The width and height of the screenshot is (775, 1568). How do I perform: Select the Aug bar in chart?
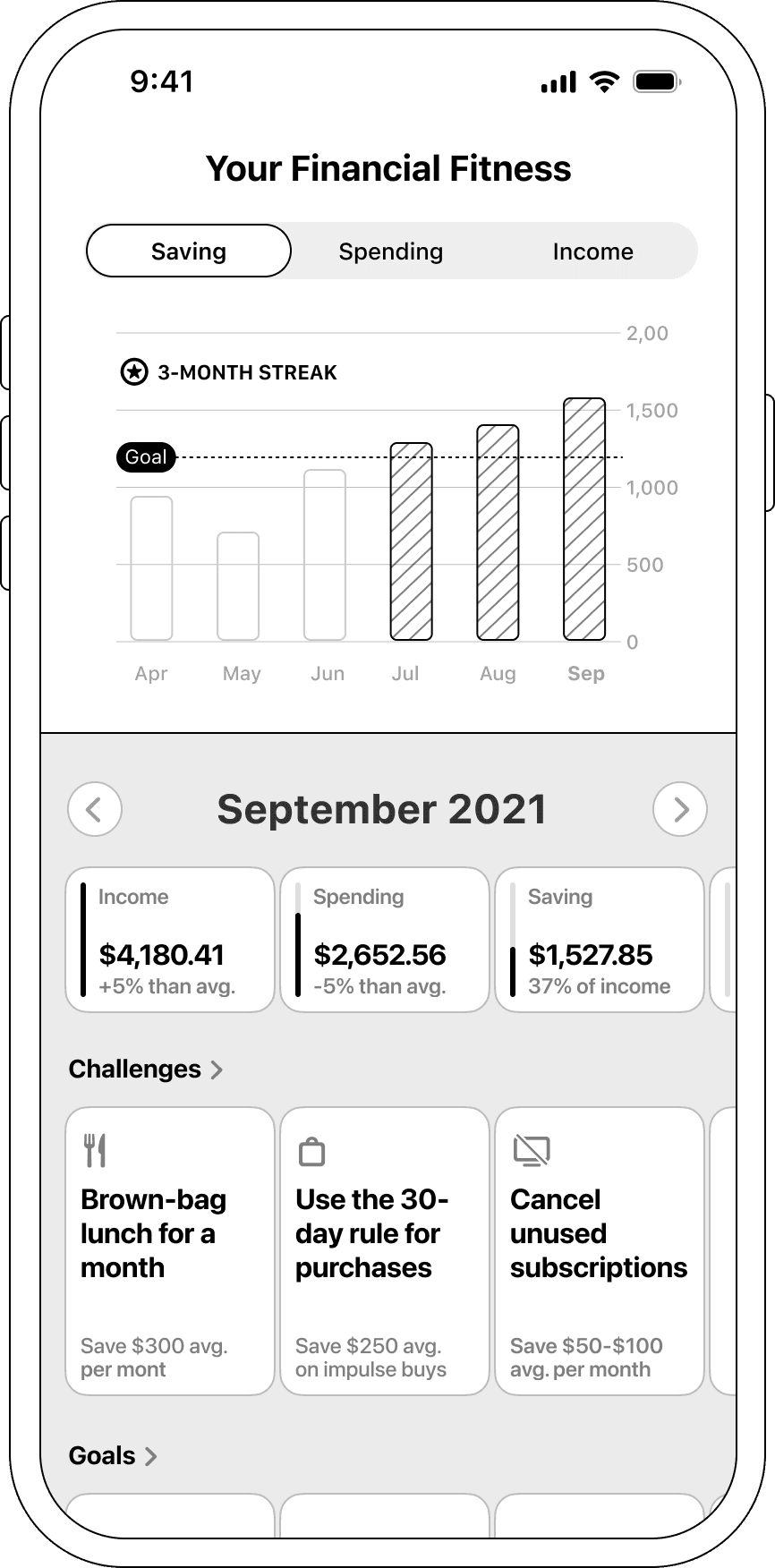point(498,533)
